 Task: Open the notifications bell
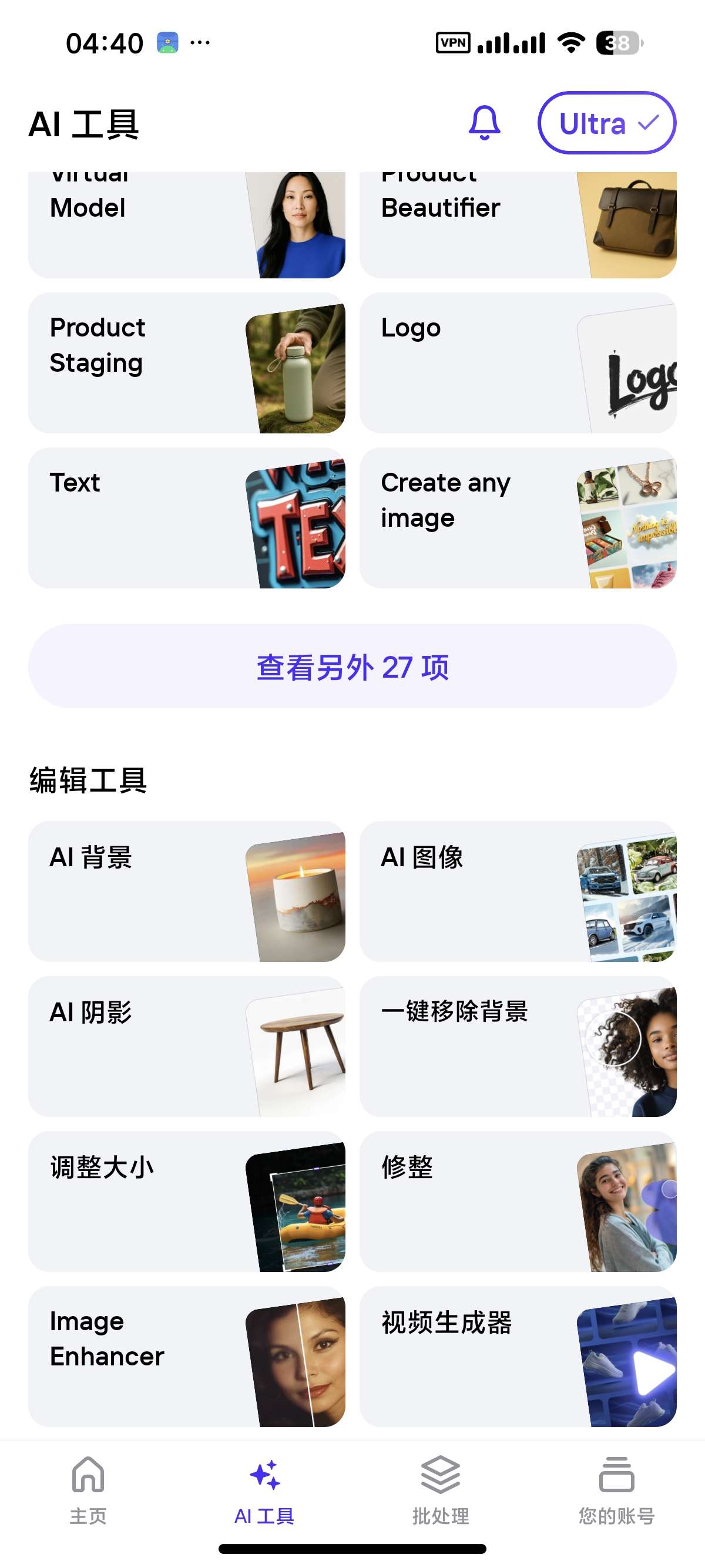tap(484, 123)
